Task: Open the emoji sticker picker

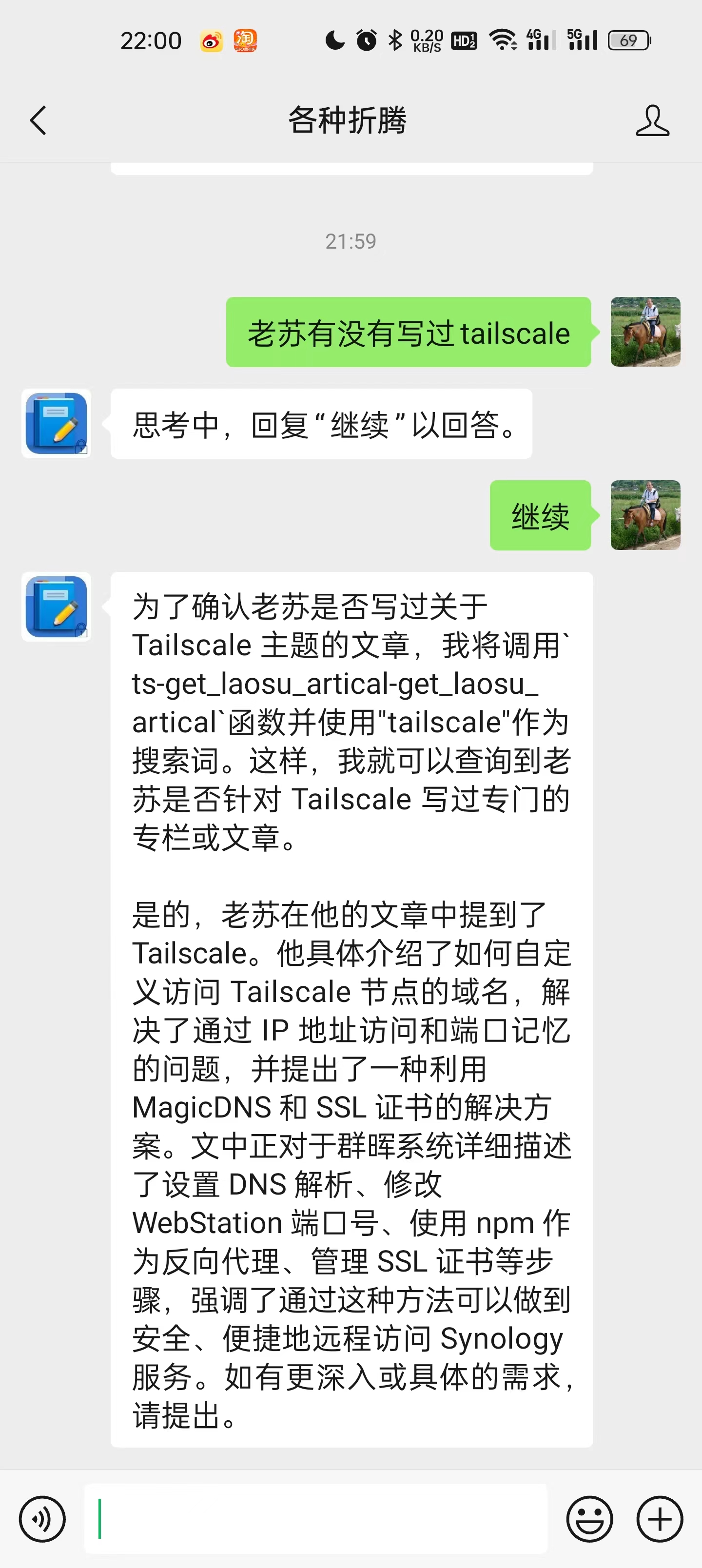Action: click(x=589, y=1519)
